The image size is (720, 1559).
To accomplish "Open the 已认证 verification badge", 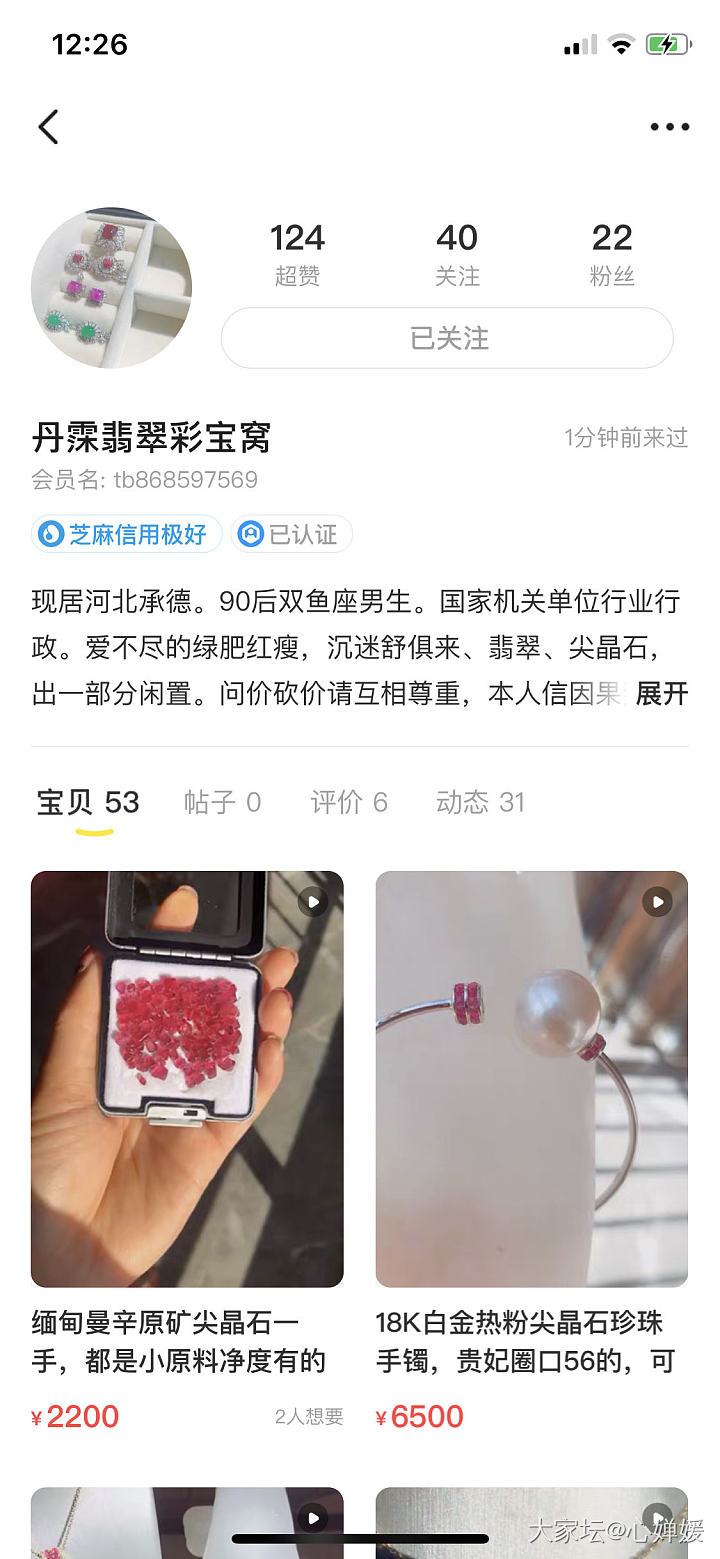I will tap(291, 534).
